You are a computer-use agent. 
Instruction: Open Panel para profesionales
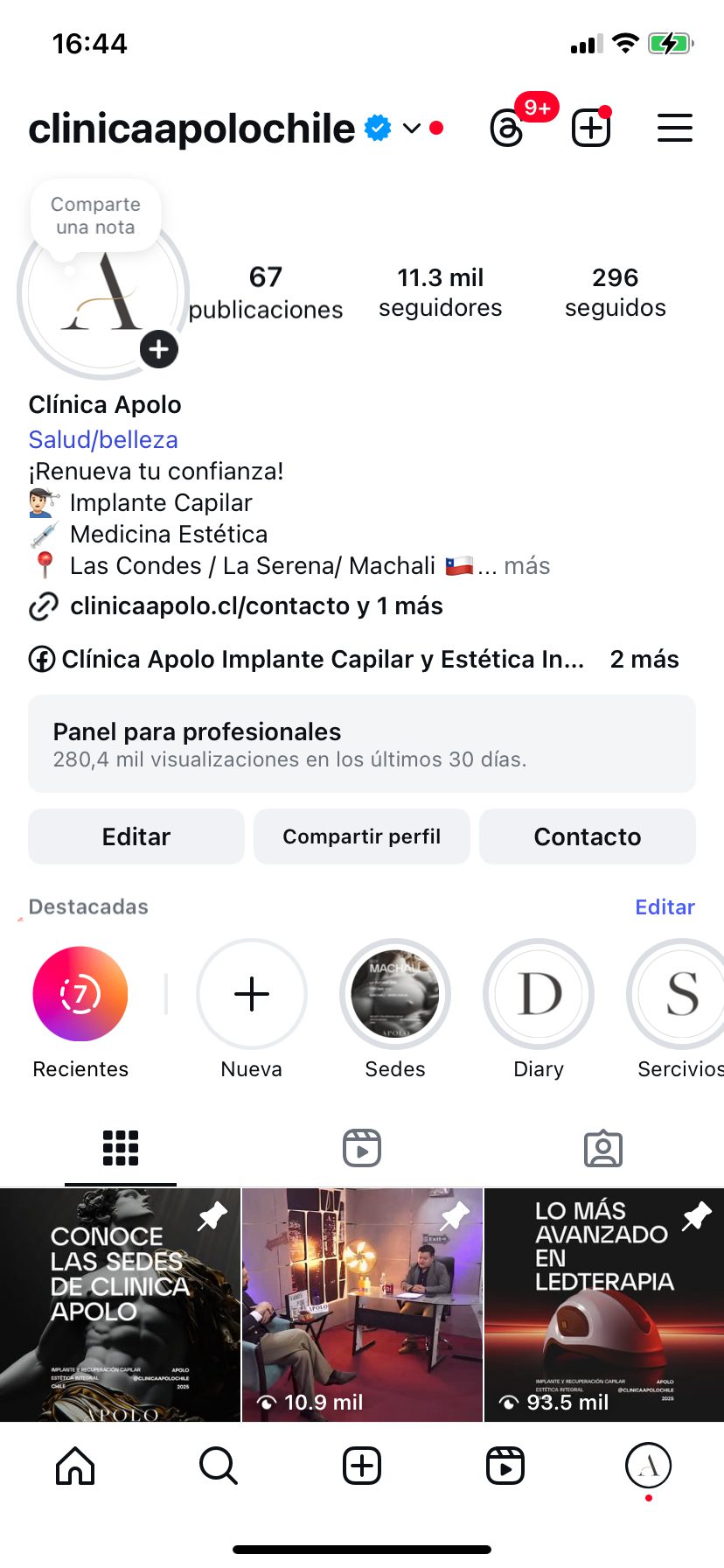[362, 744]
